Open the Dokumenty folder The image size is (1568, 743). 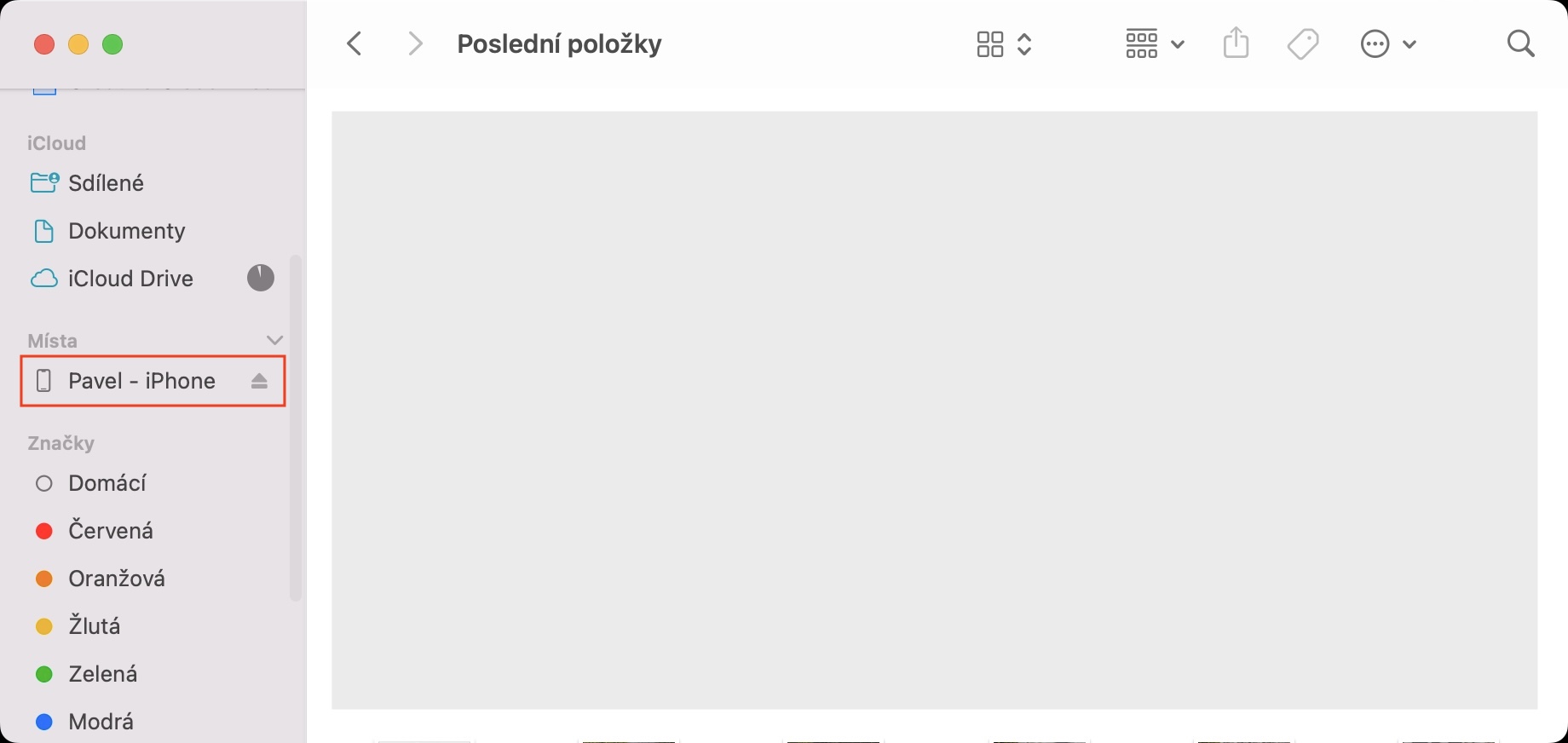click(x=126, y=231)
